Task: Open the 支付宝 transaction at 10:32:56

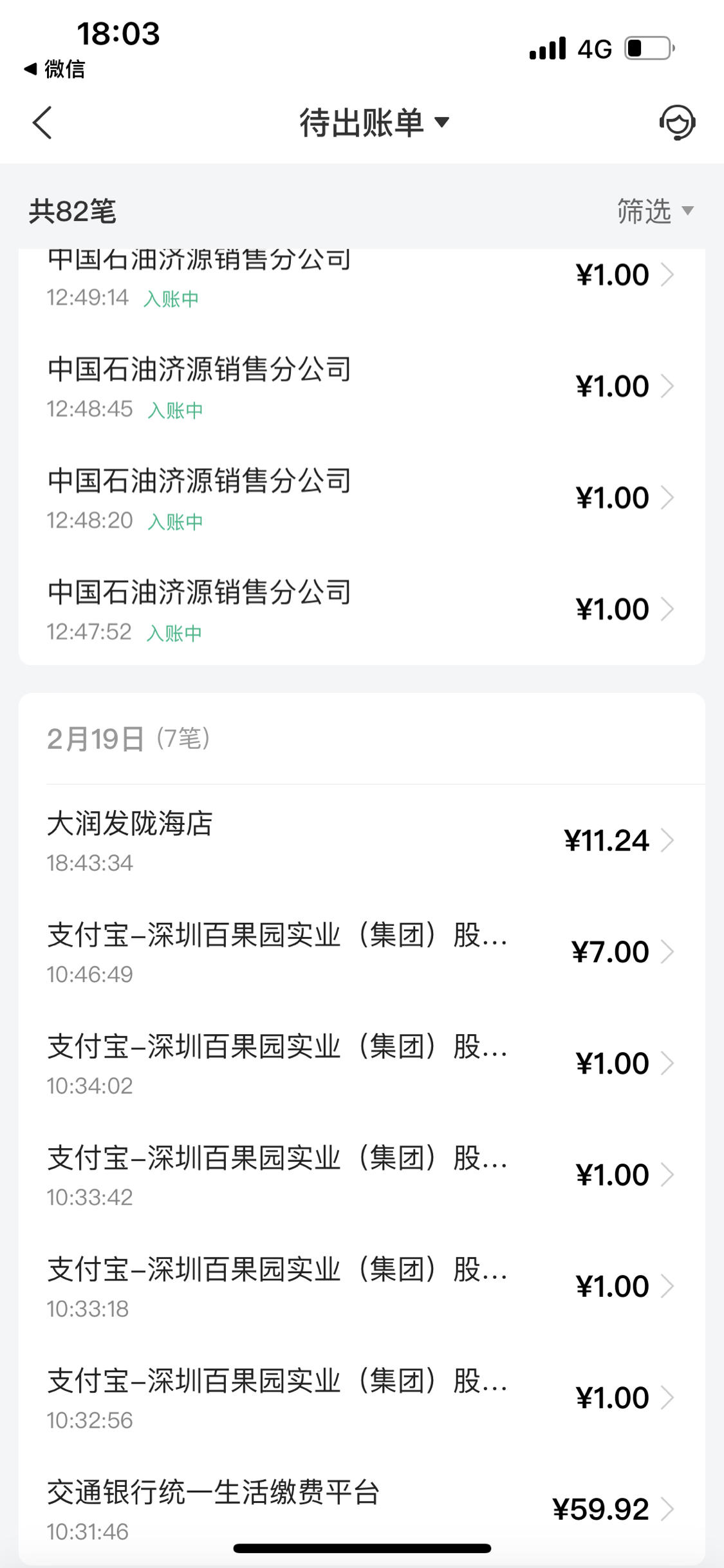Action: pyautogui.click(x=362, y=1397)
